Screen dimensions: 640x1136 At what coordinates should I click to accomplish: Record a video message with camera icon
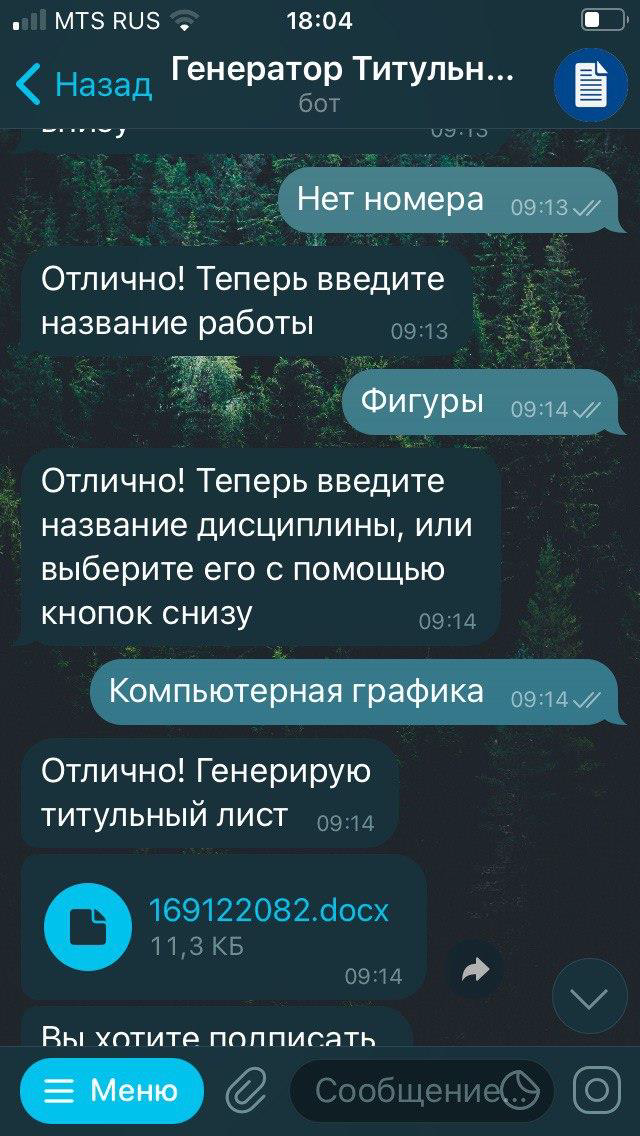(x=597, y=1090)
